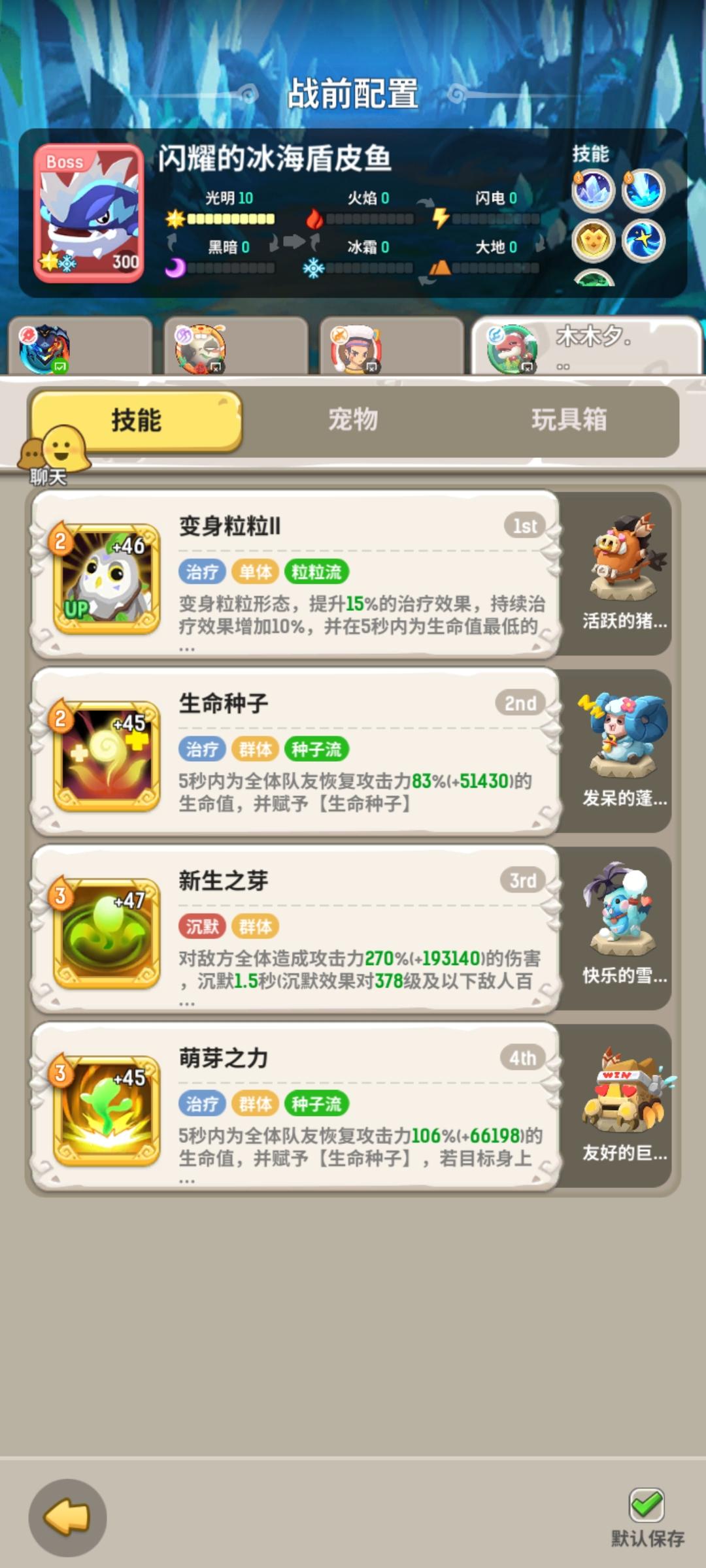Open the 新生之芽 skill card

click(295, 929)
